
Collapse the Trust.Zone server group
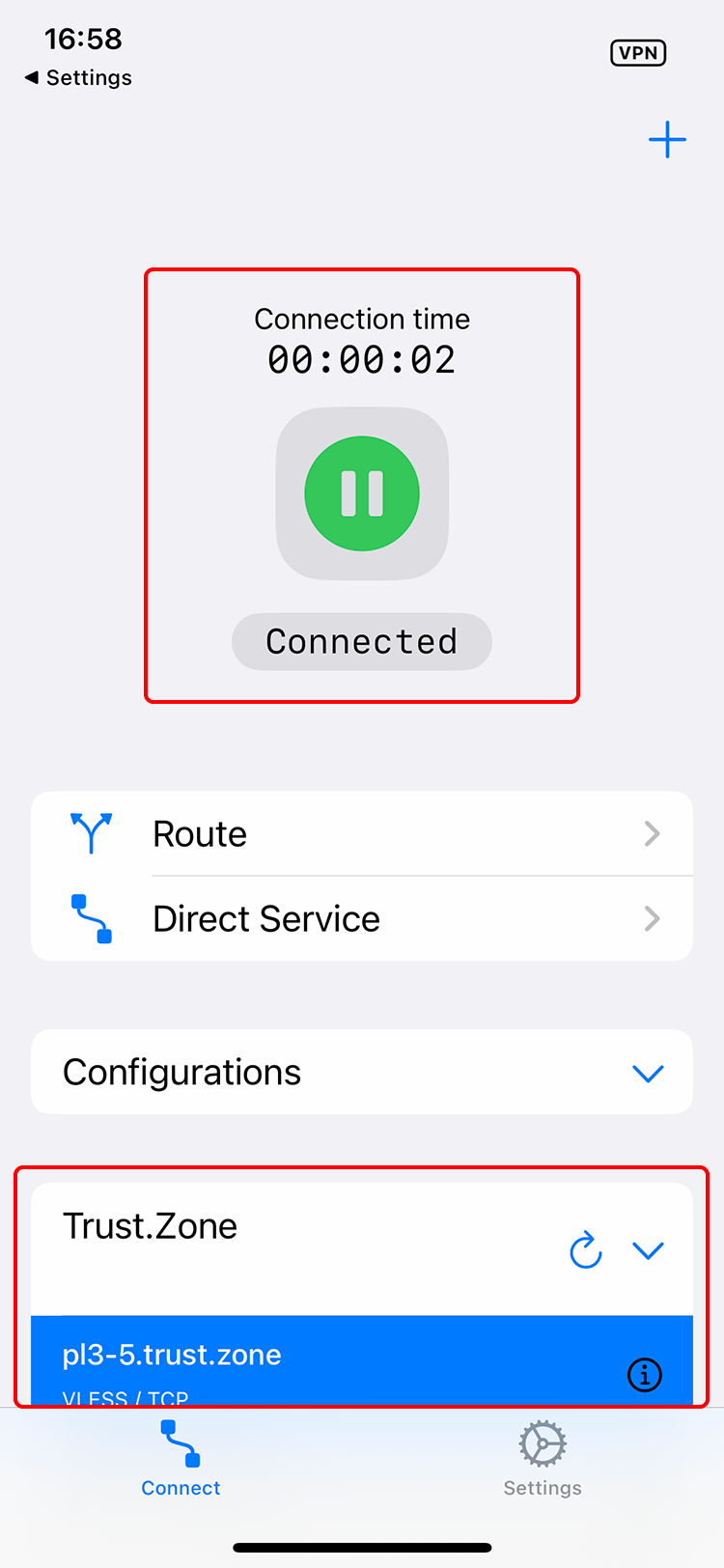(x=648, y=1250)
